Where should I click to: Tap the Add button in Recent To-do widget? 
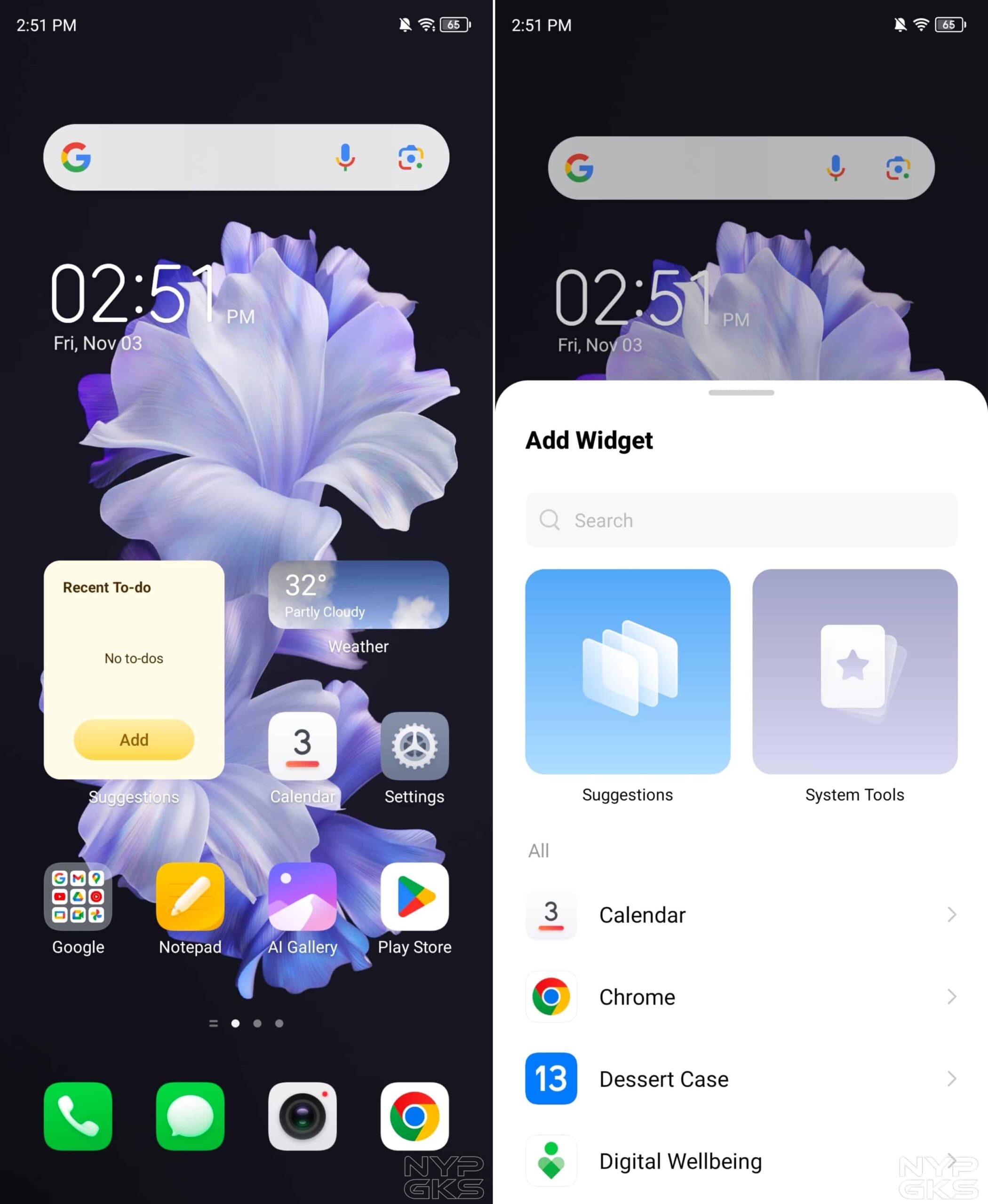pyautogui.click(x=134, y=739)
